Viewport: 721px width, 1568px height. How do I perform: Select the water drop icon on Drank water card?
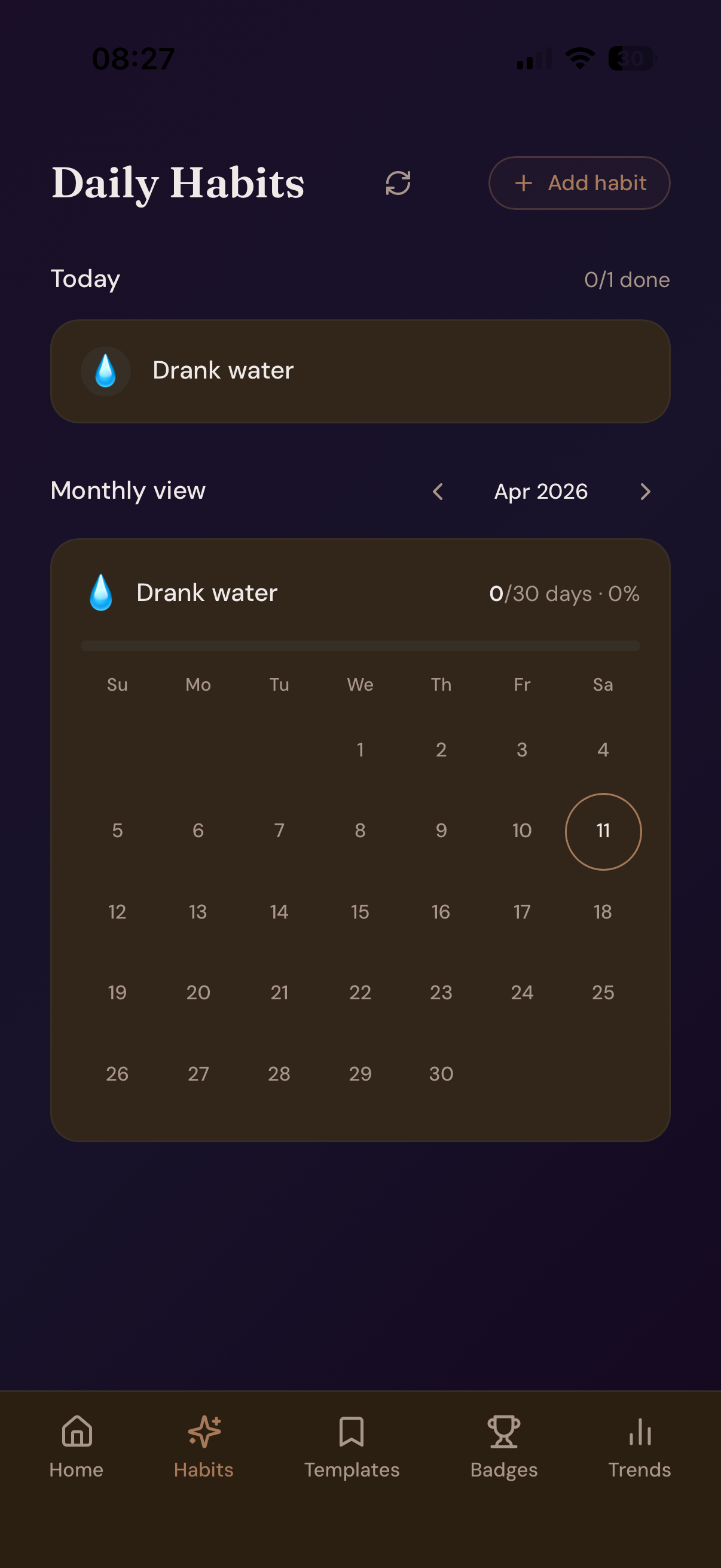(x=106, y=370)
